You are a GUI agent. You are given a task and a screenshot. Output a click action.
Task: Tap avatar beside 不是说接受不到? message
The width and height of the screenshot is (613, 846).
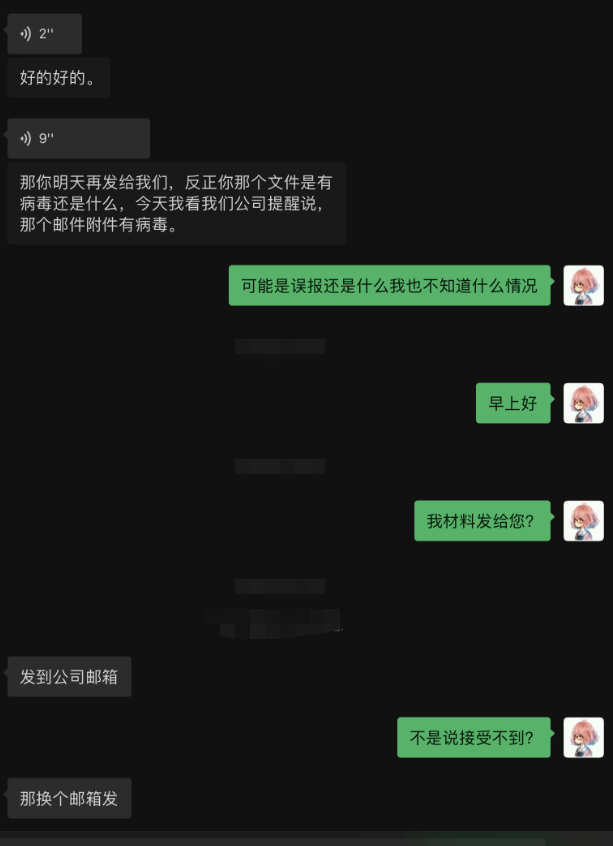tap(583, 738)
